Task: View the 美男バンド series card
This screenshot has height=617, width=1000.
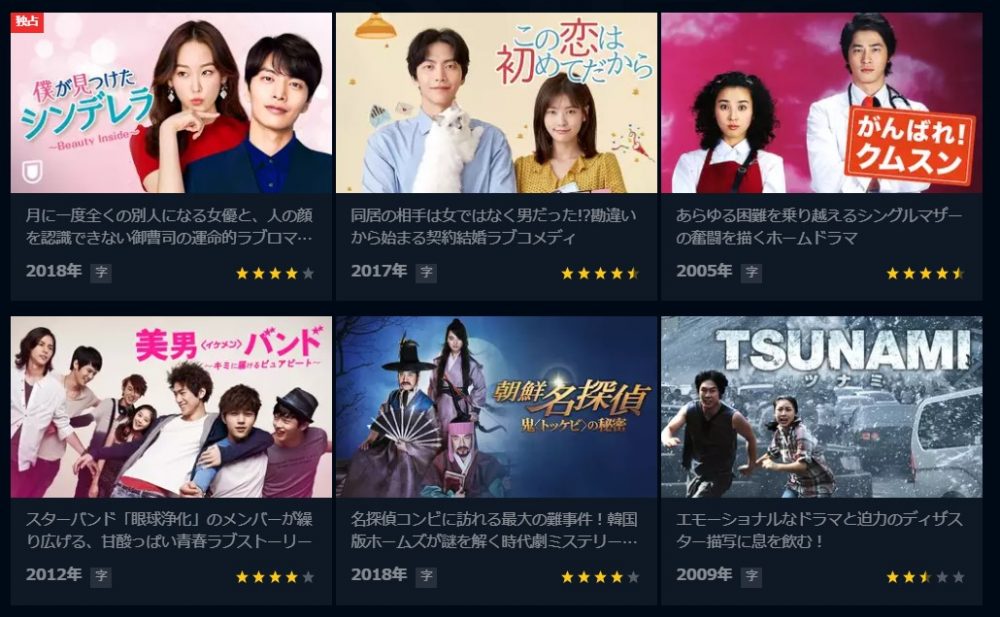Action: click(x=171, y=408)
